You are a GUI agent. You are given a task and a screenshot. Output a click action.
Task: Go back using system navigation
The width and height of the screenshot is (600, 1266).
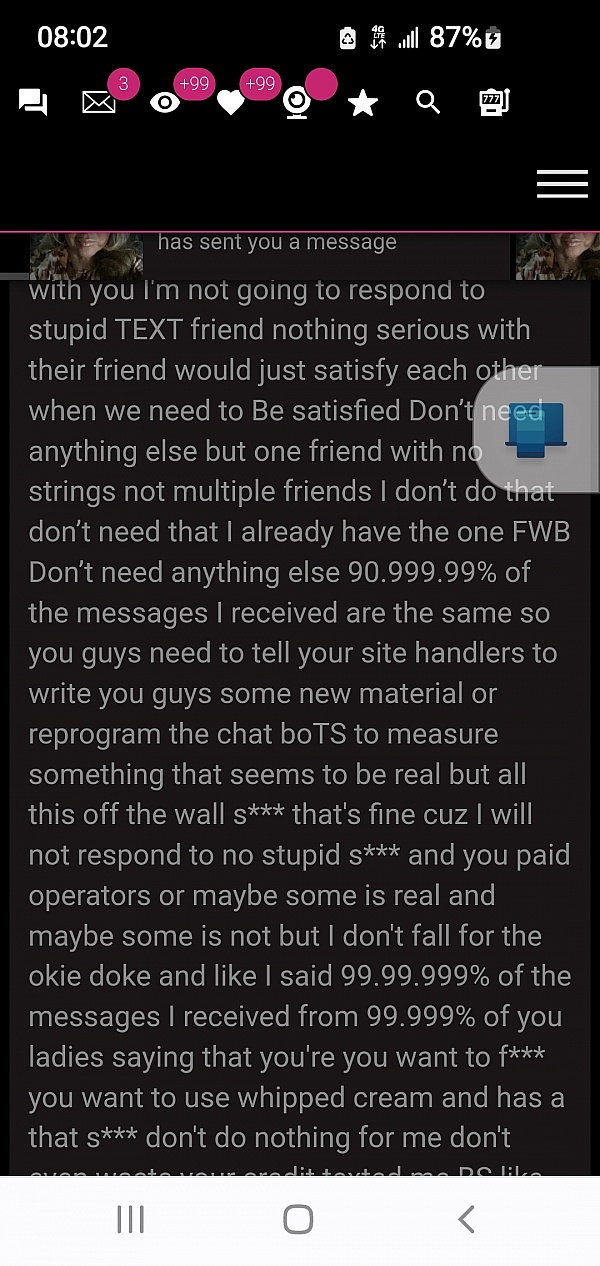pos(466,1219)
